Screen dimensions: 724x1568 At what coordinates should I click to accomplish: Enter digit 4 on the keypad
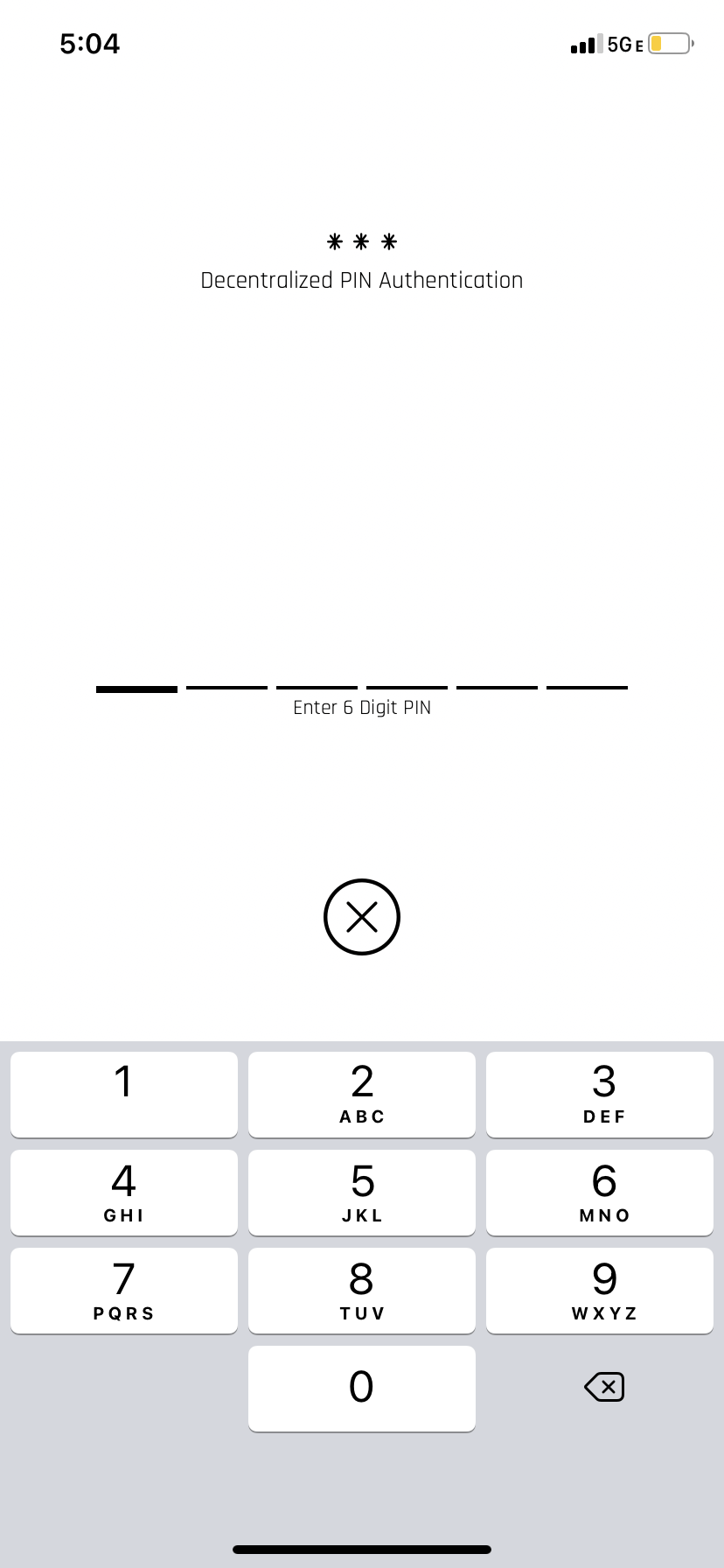click(x=124, y=1192)
